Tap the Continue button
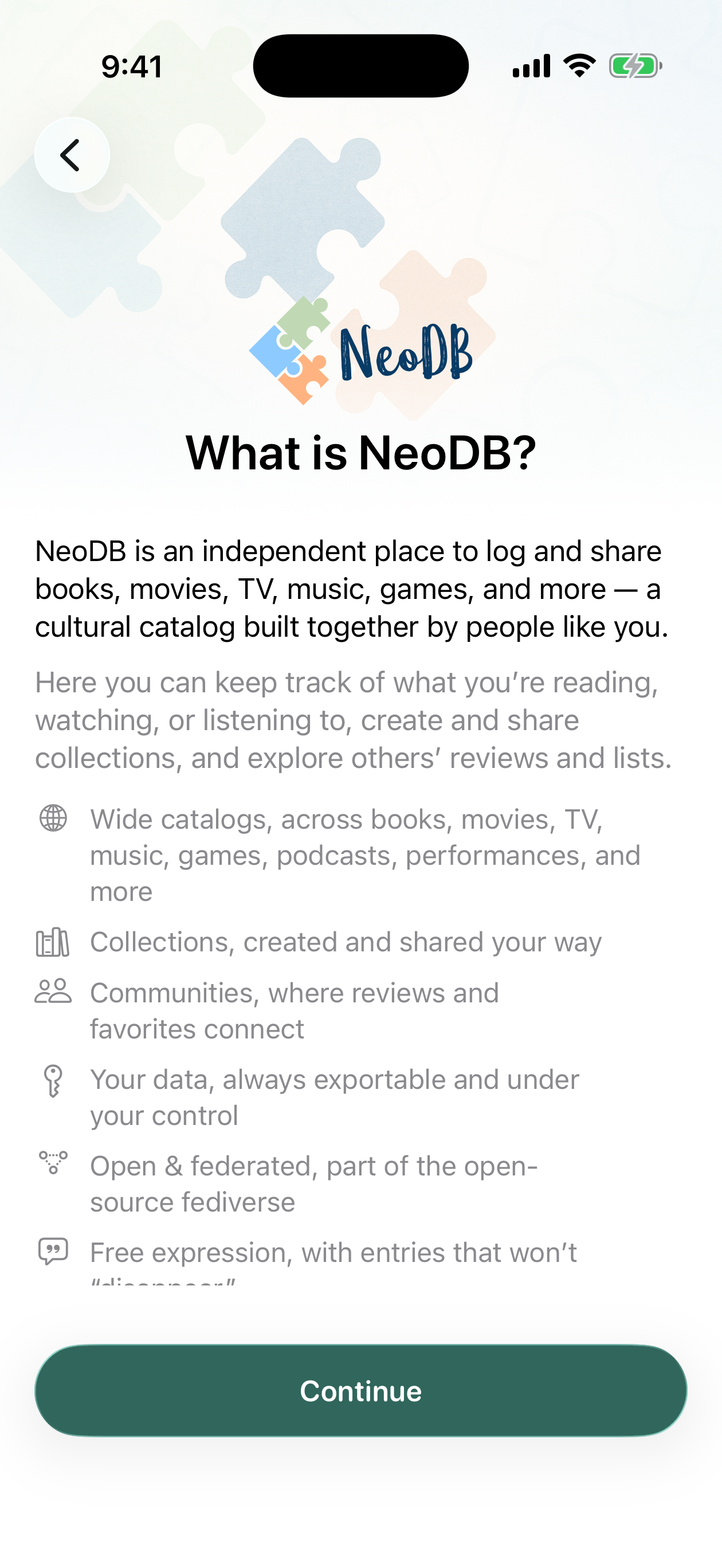The width and height of the screenshot is (722, 1568). pyautogui.click(x=361, y=1390)
